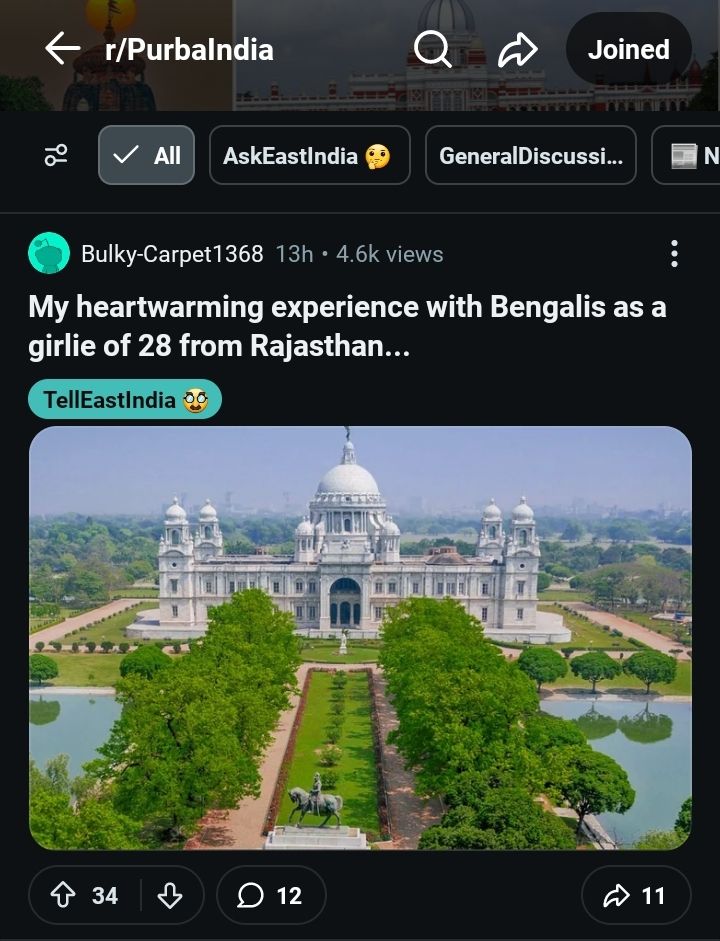
Task: Tap the TellEastIndia flair tag
Action: 125,400
